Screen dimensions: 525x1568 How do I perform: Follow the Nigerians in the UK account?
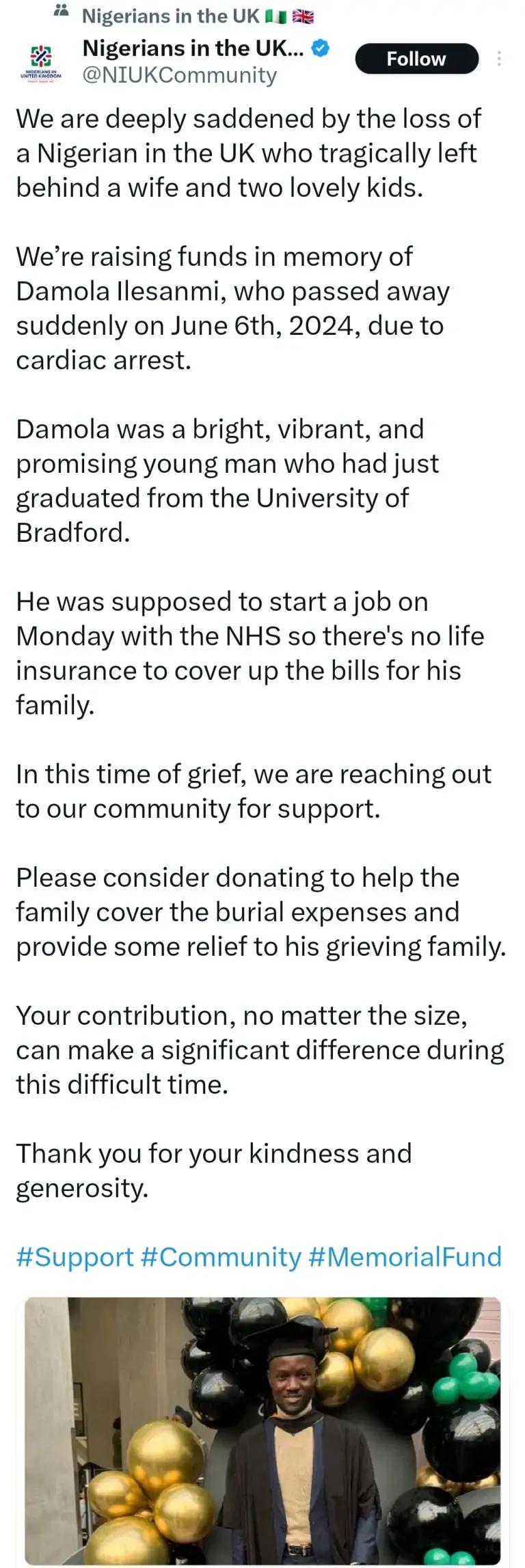[416, 59]
